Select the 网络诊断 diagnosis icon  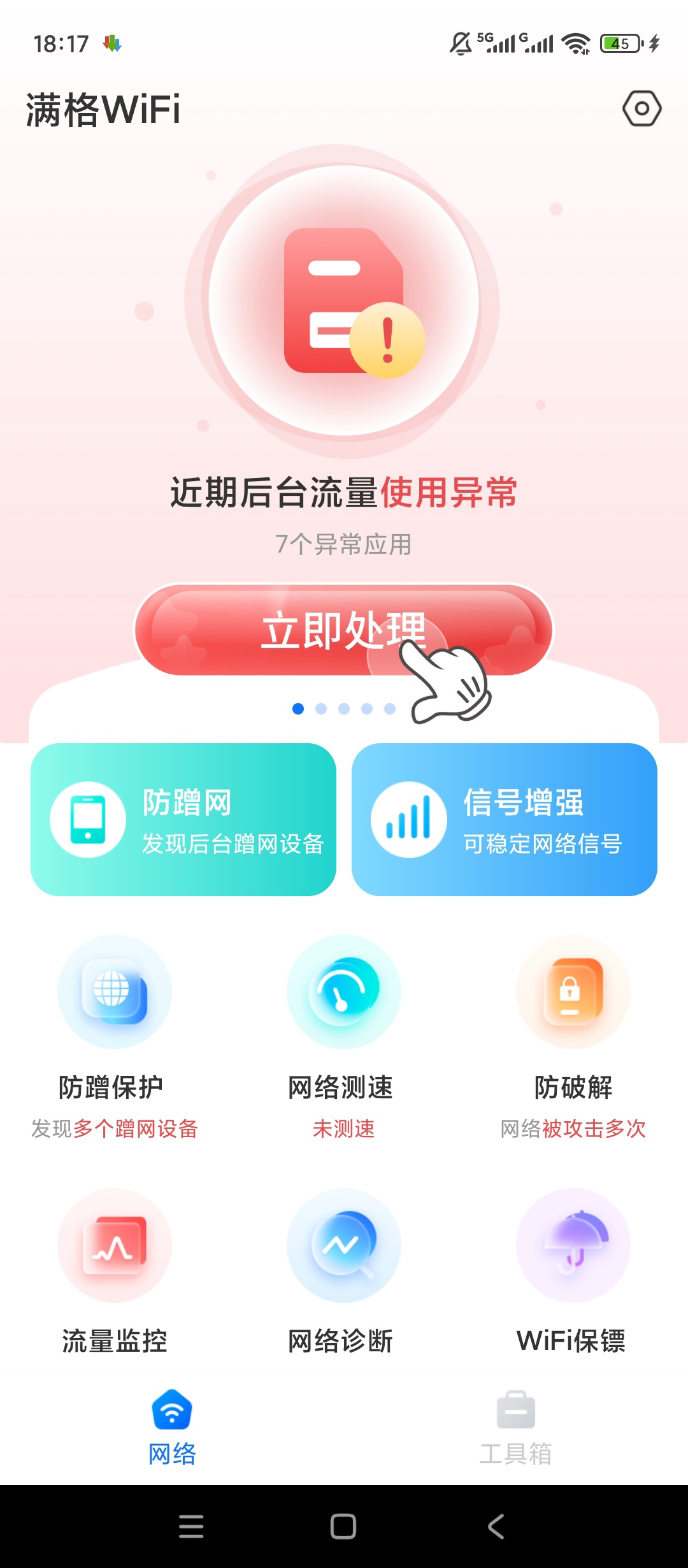(343, 1246)
